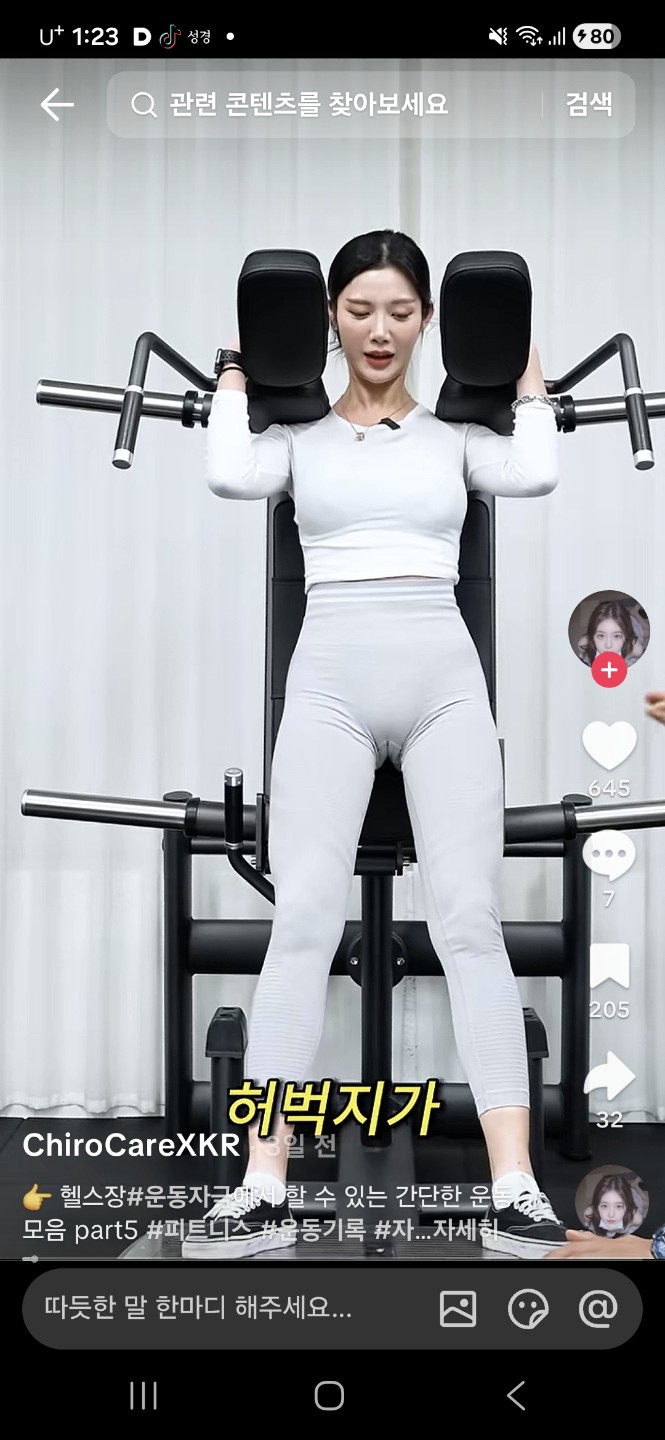
Task: Share this video using the arrow icon
Action: click(609, 1077)
